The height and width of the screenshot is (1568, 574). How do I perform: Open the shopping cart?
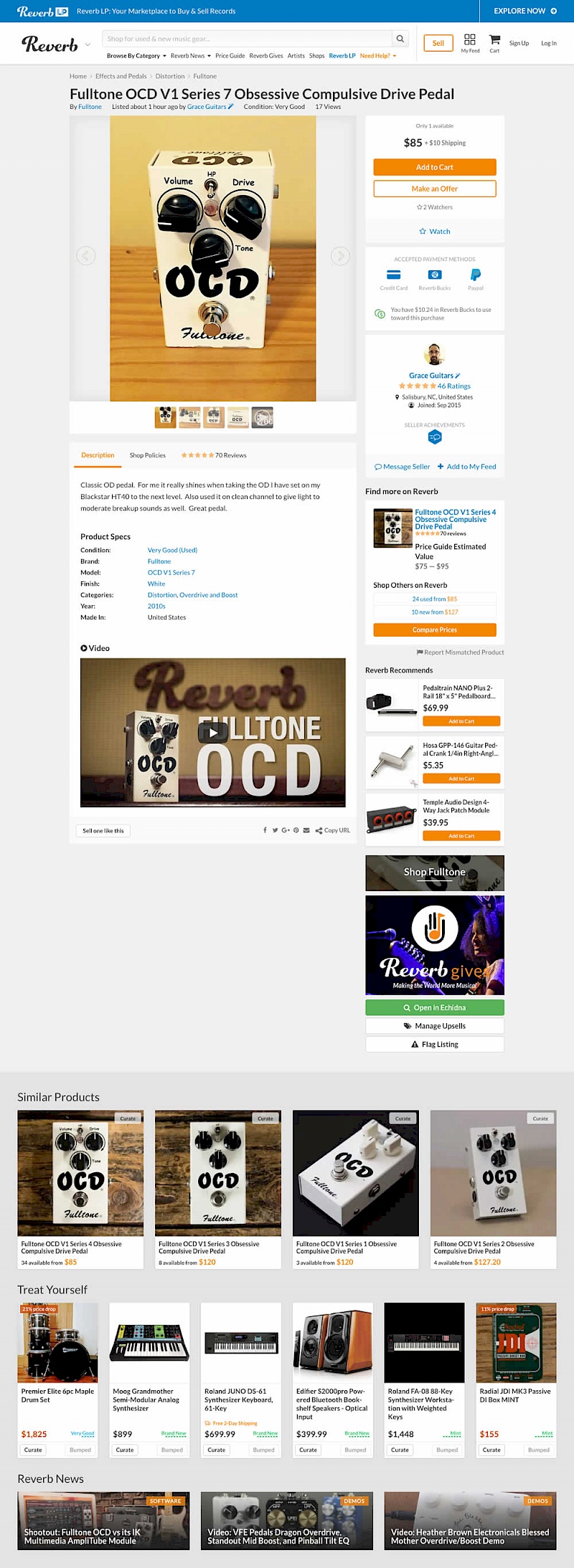click(494, 42)
